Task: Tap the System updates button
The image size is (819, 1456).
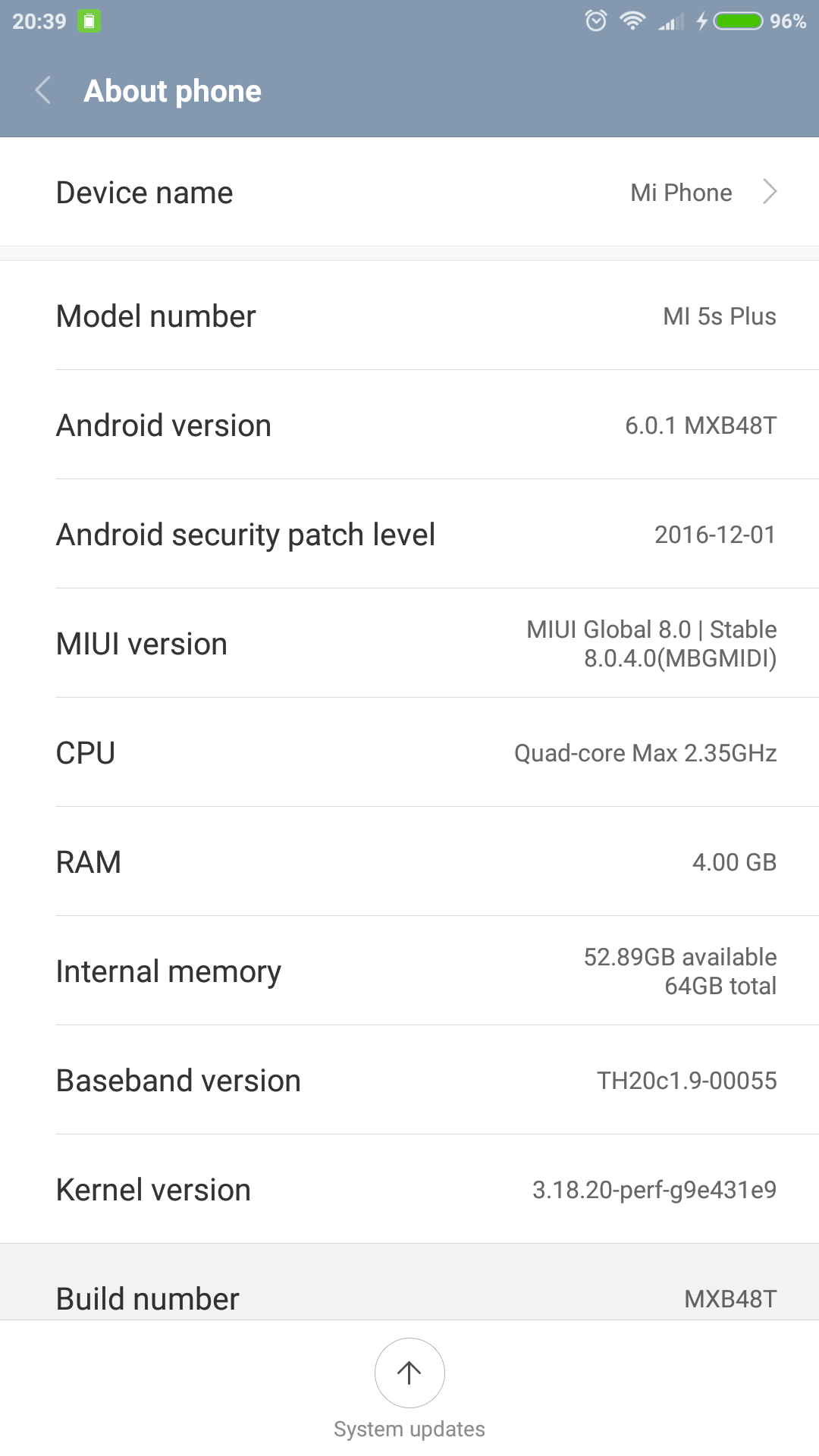Action: 409,1389
